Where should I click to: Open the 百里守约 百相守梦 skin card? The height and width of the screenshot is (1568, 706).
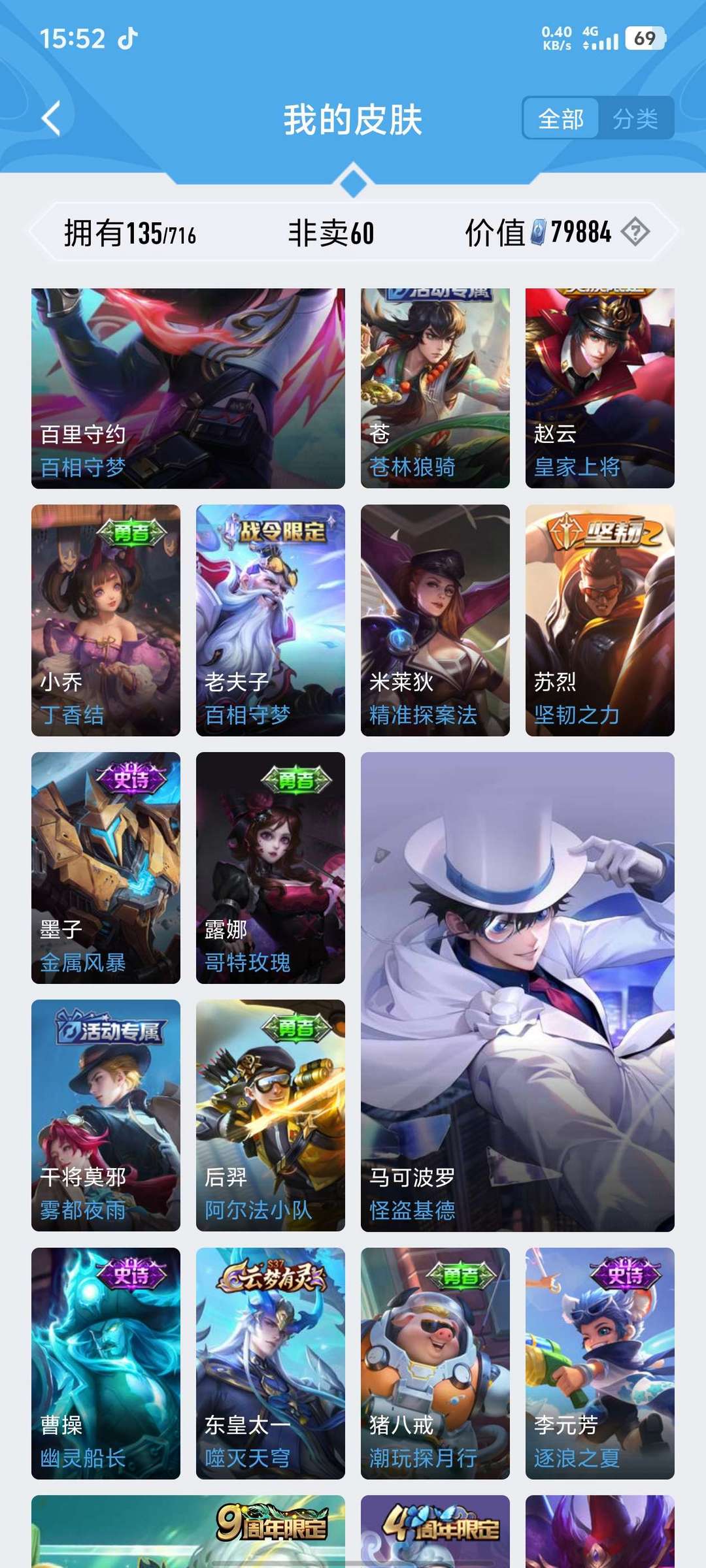coord(188,388)
